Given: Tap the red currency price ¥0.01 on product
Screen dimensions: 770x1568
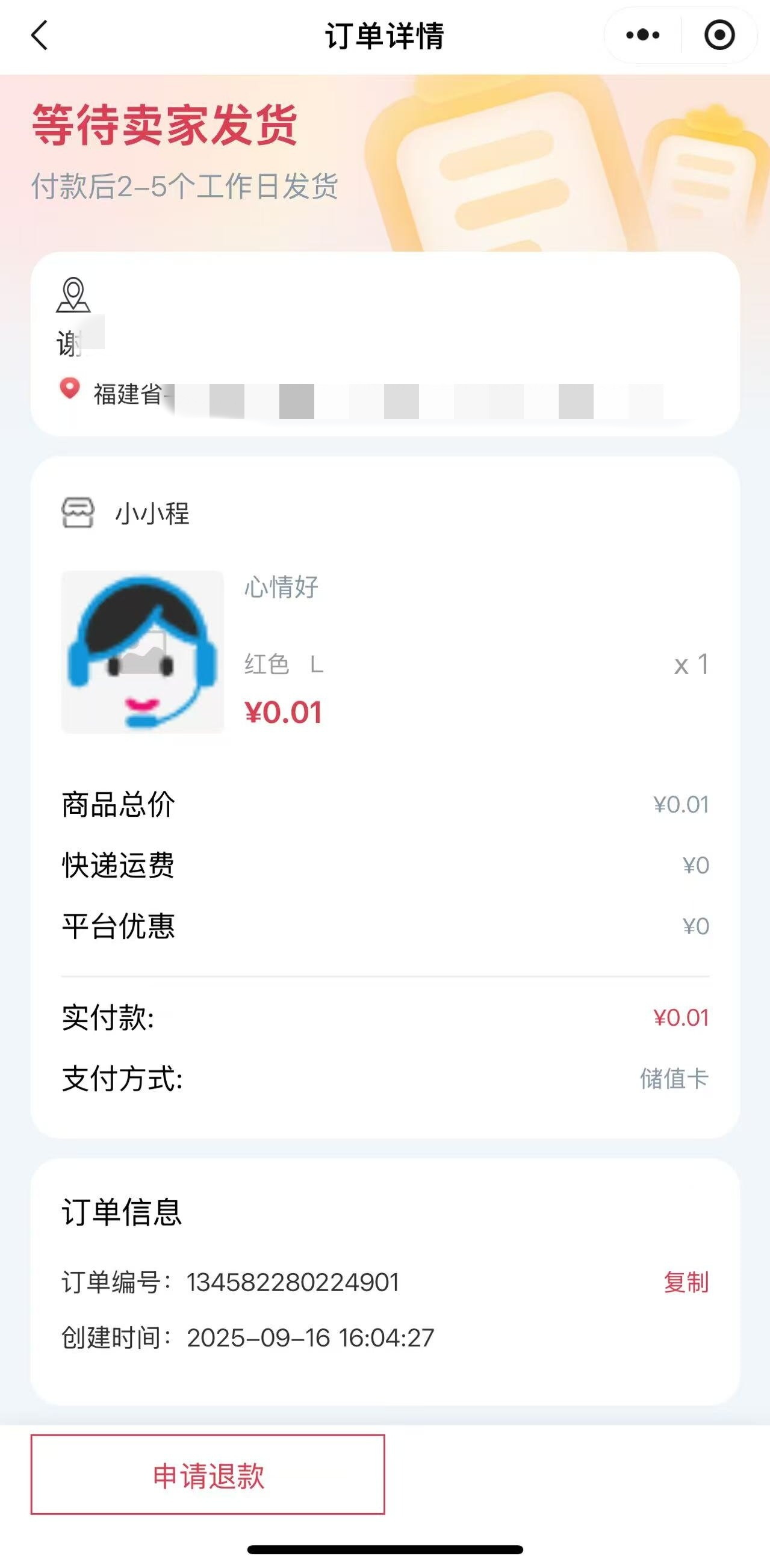Looking at the screenshot, I should click(284, 713).
